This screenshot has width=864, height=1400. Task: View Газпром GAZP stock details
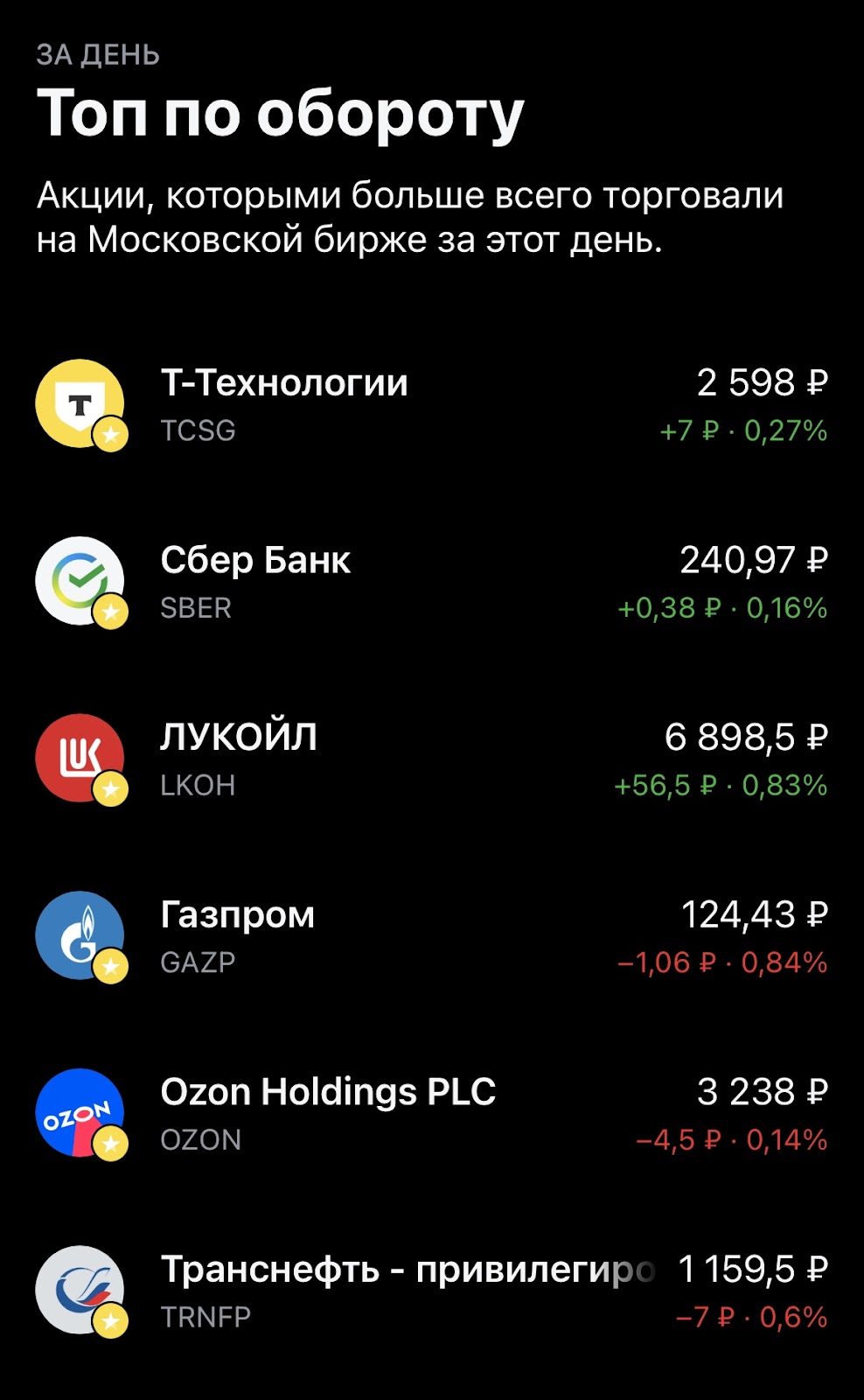point(432,936)
